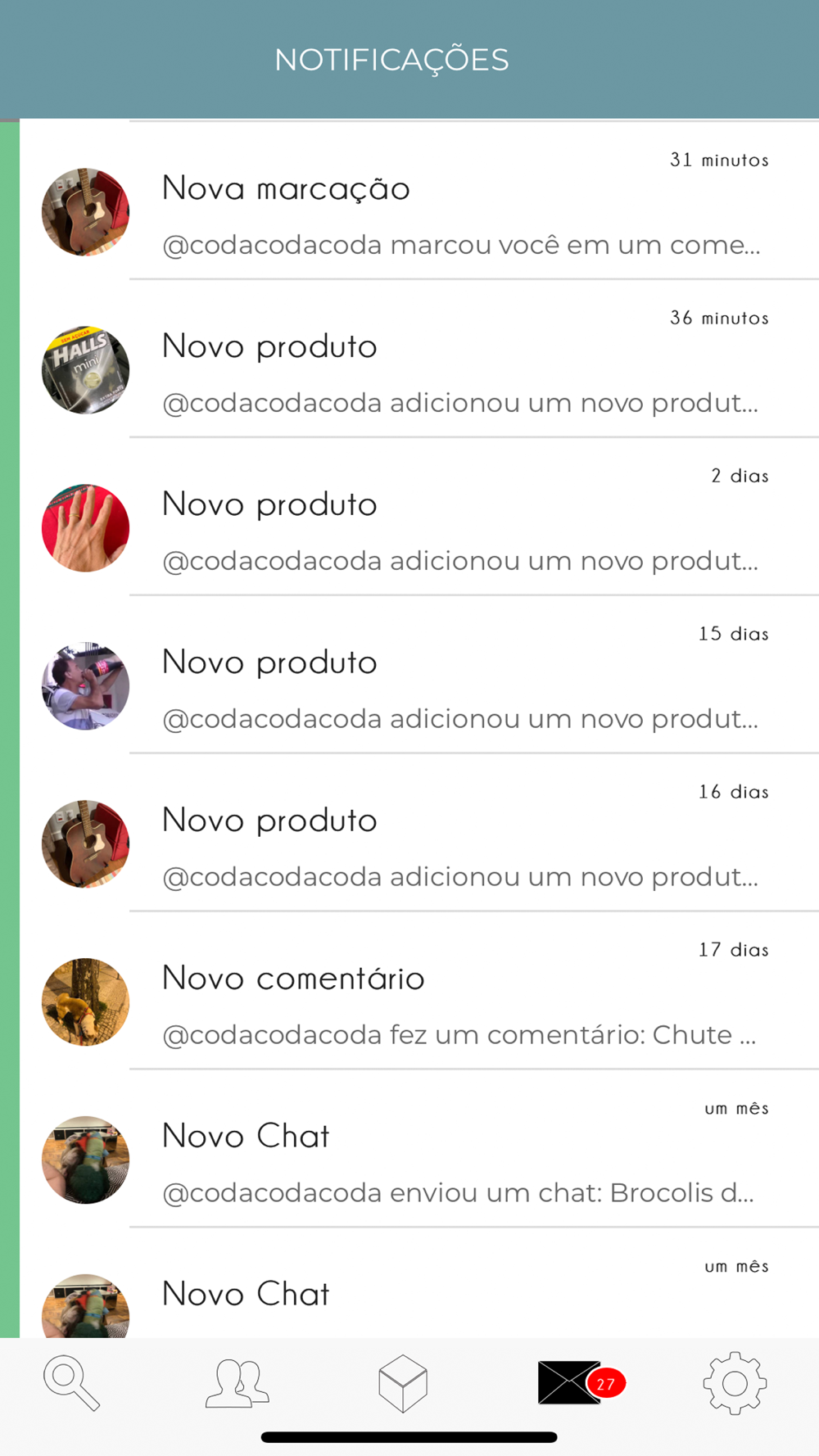Open the search tab with the magnifier icon
The image size is (819, 1456).
(71, 1383)
